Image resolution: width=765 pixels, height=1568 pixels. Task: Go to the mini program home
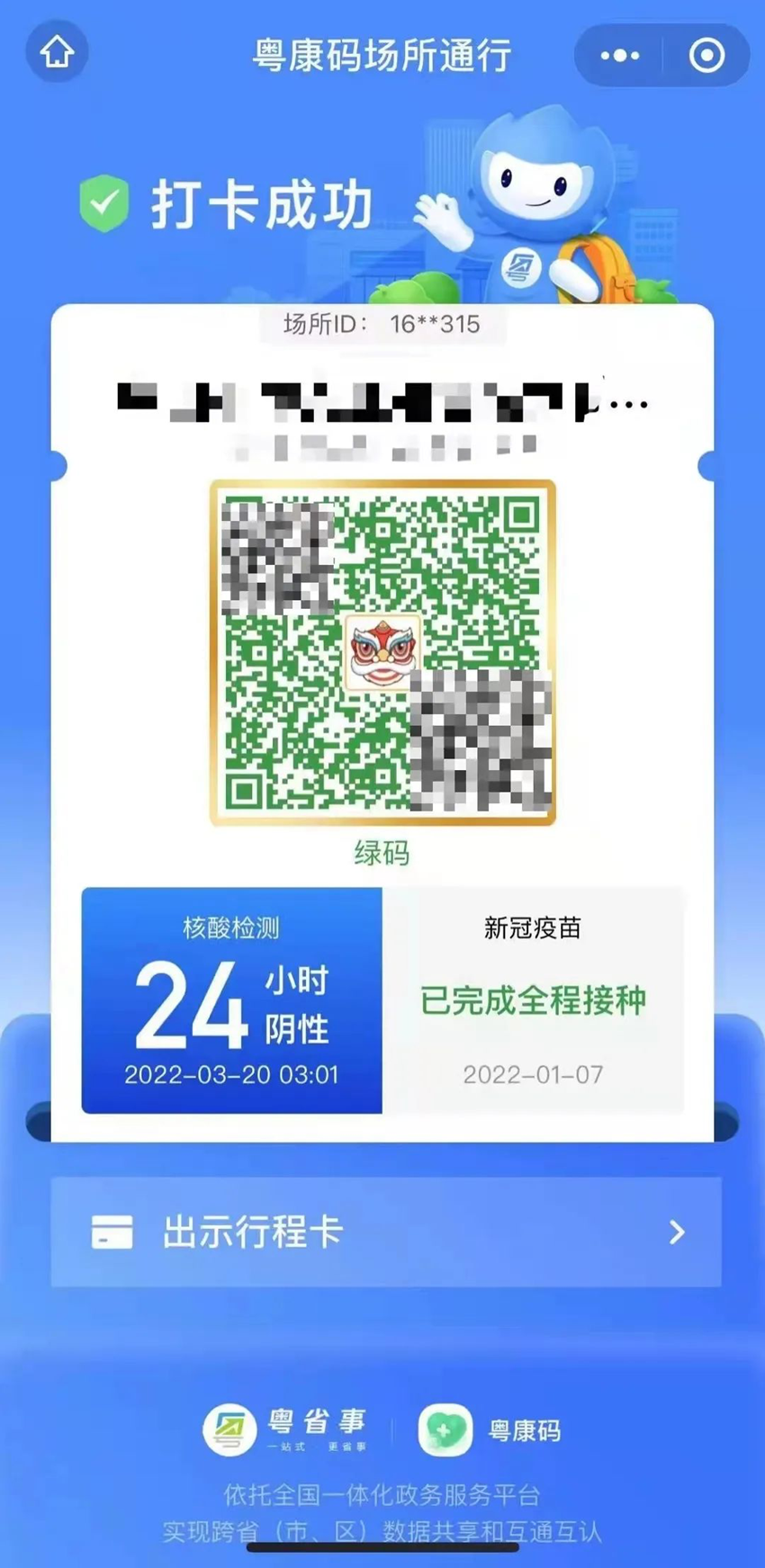coord(57,52)
